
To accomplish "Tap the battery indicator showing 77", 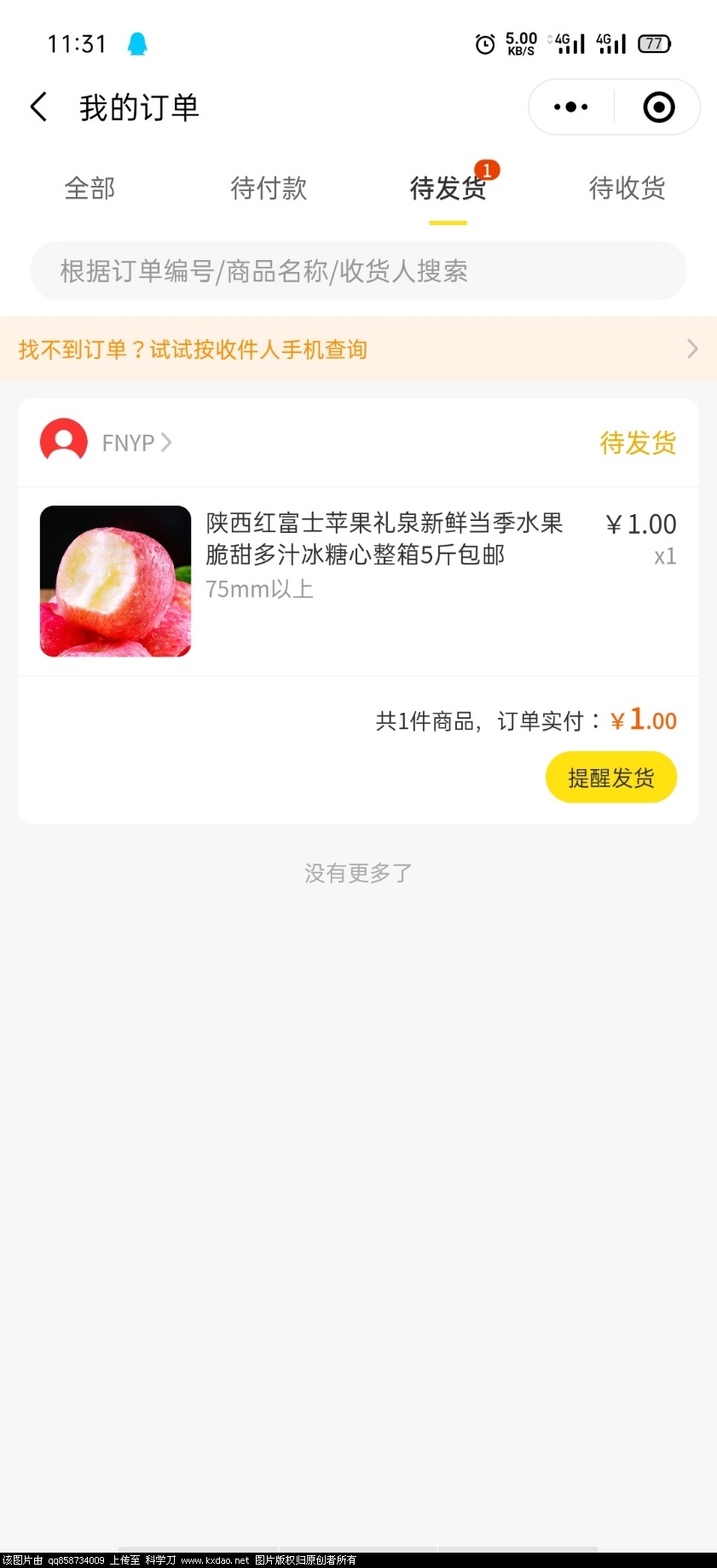I will [653, 43].
